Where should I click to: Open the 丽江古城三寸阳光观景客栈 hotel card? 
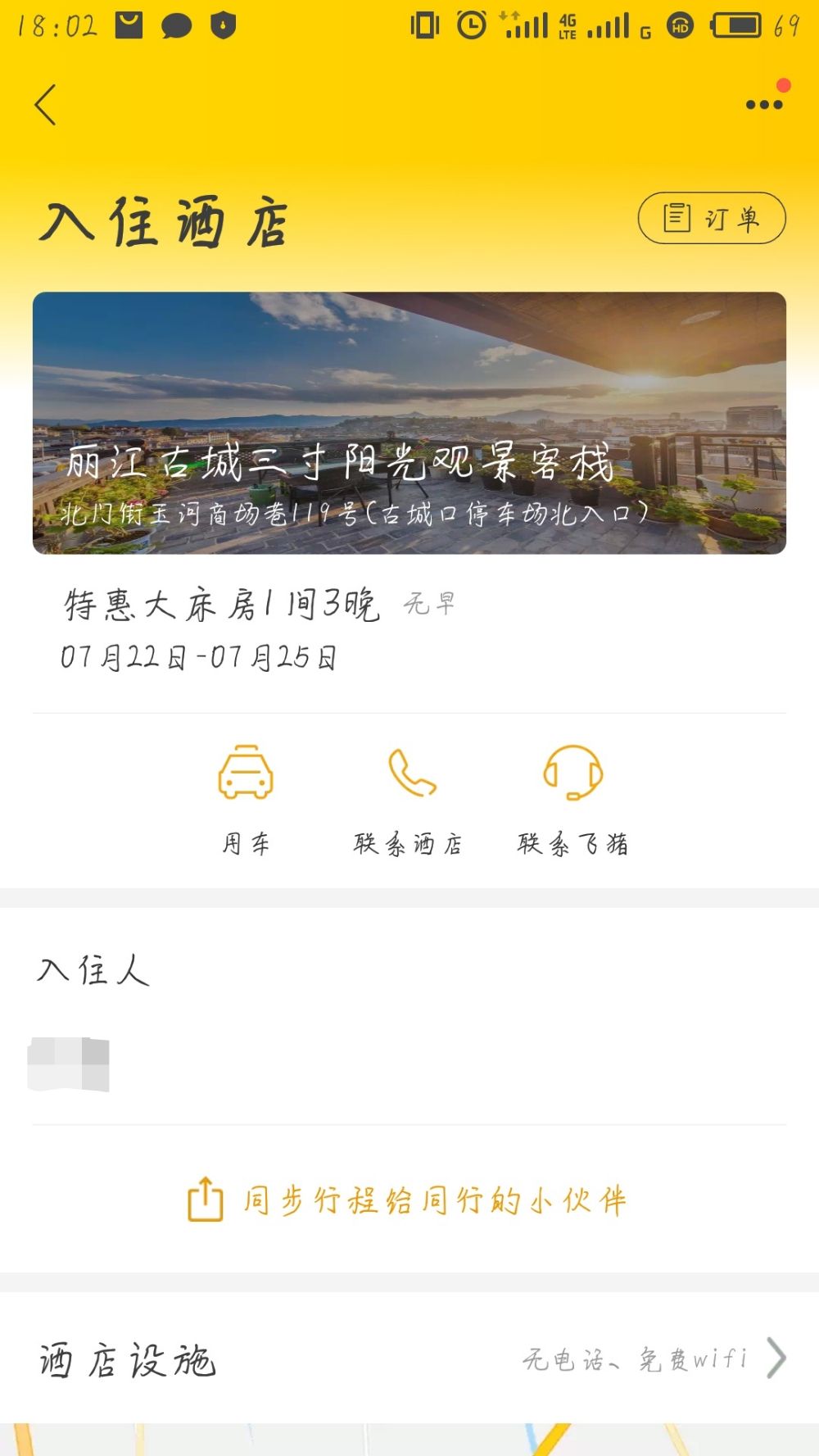tap(409, 423)
